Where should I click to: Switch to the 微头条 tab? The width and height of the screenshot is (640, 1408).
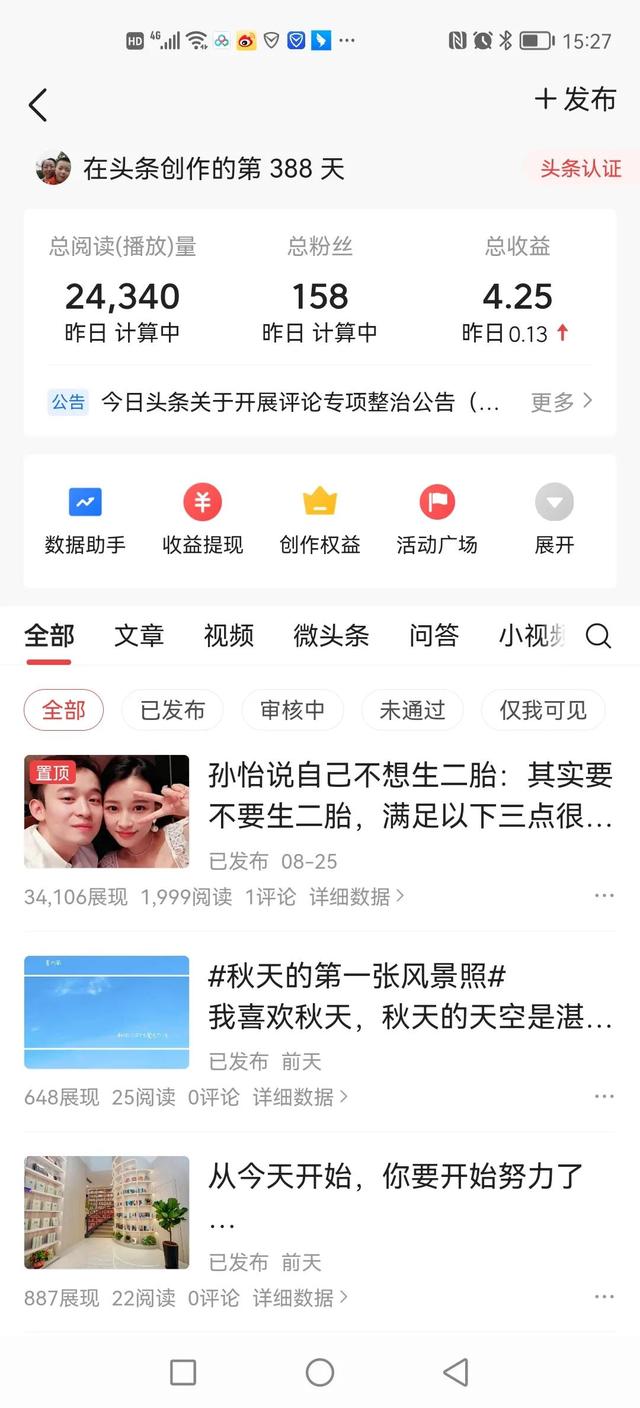pos(331,636)
